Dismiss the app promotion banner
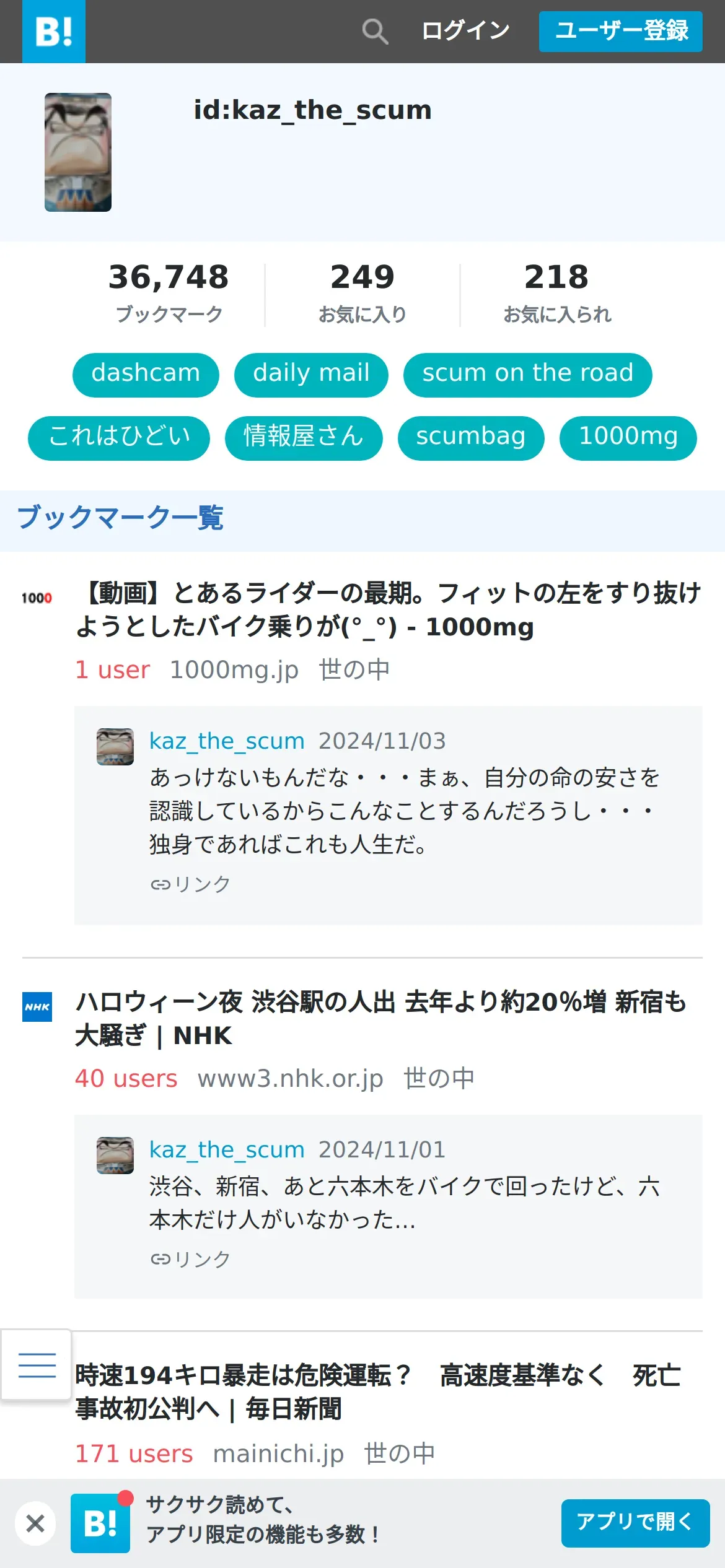Image resolution: width=725 pixels, height=1568 pixels. pos(35,1523)
